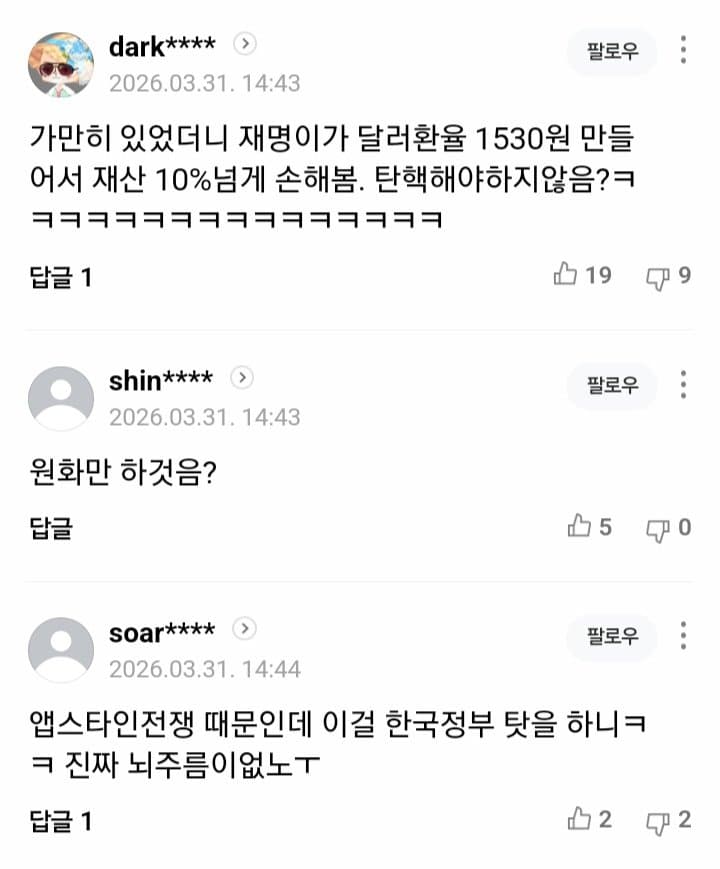Open dark****'s profile chevron
This screenshot has height=869, width=720.
click(246, 44)
